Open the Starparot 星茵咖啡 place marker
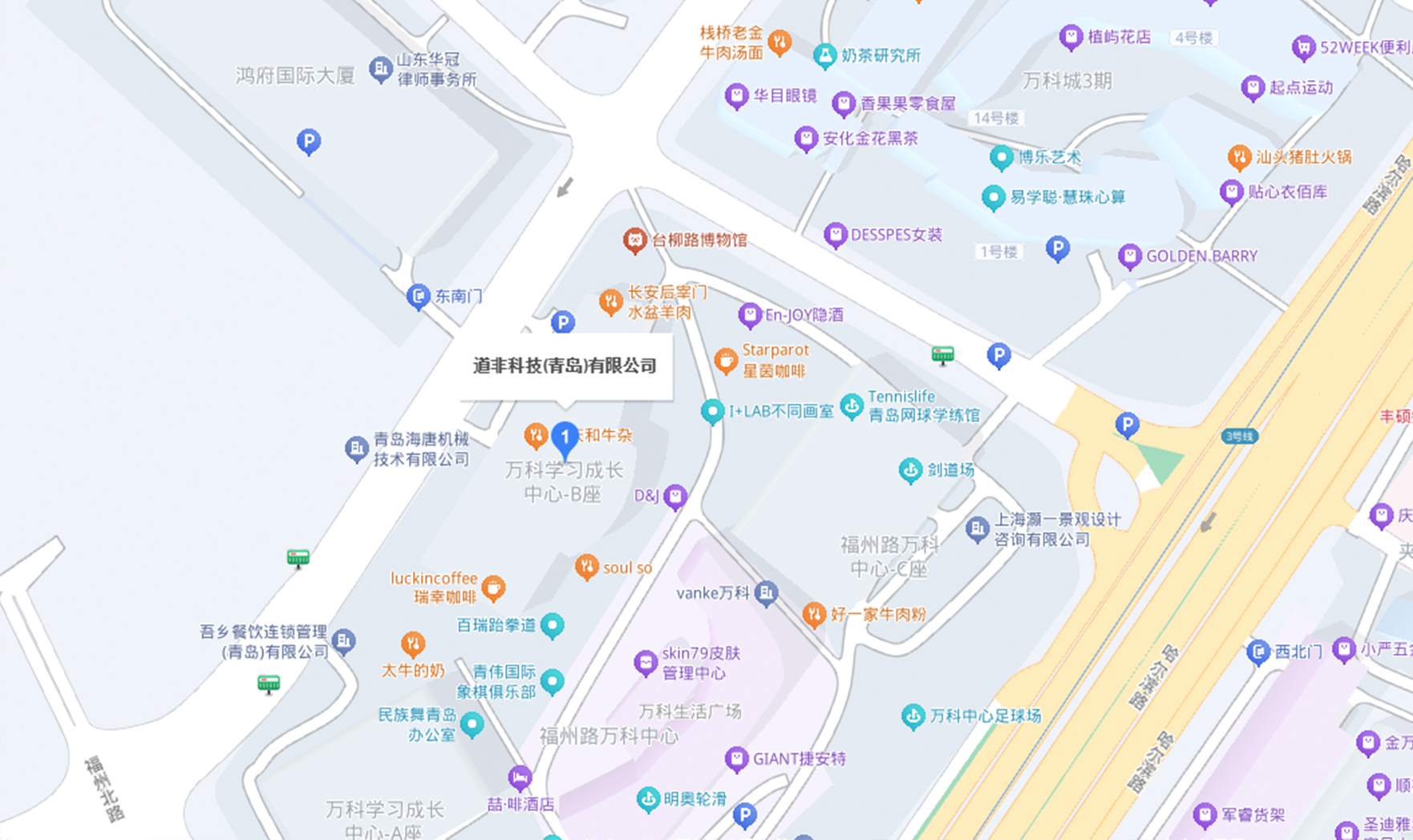The image size is (1413, 840). tap(725, 361)
